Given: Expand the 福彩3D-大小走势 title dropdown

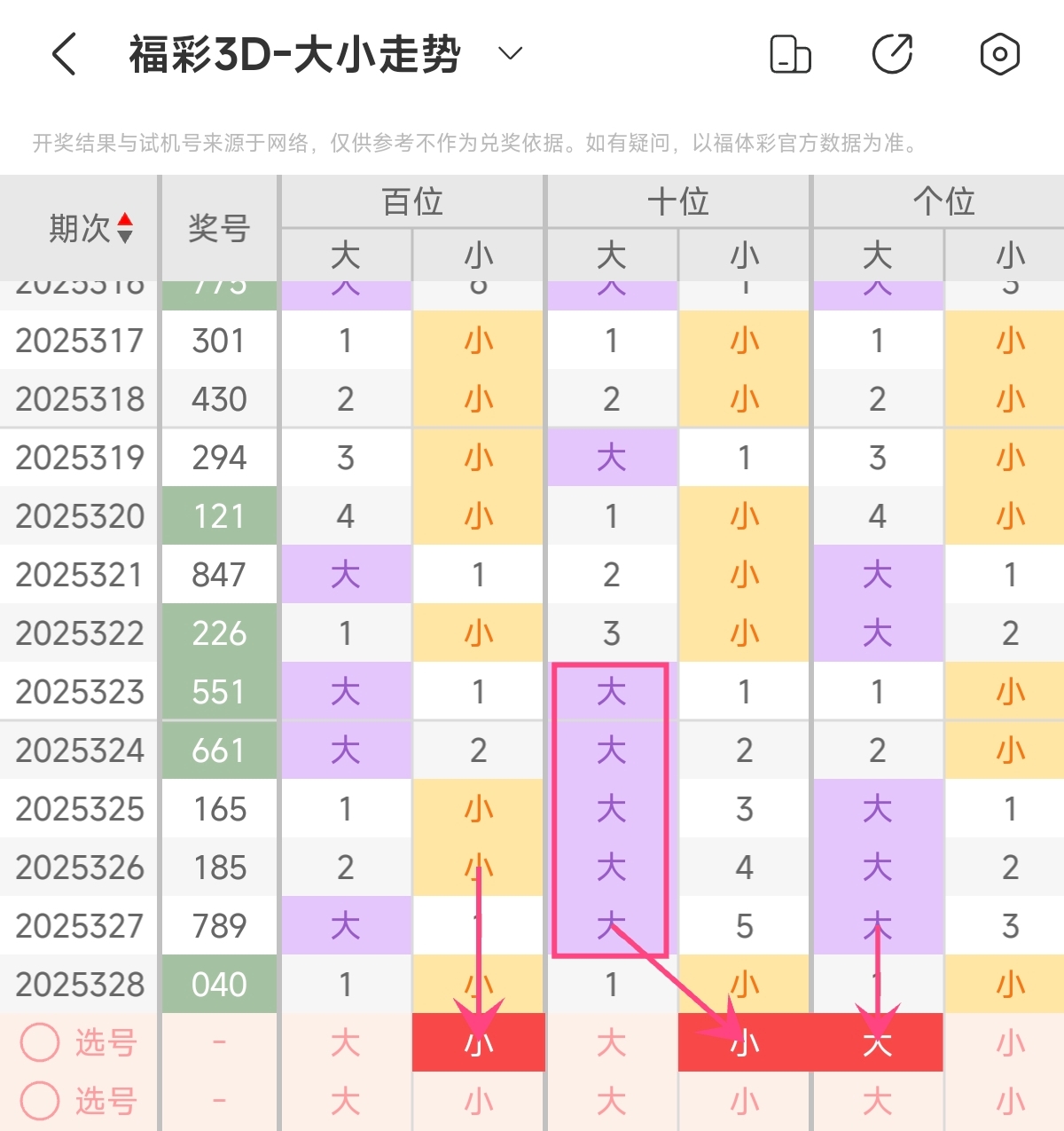Looking at the screenshot, I should click(x=510, y=54).
